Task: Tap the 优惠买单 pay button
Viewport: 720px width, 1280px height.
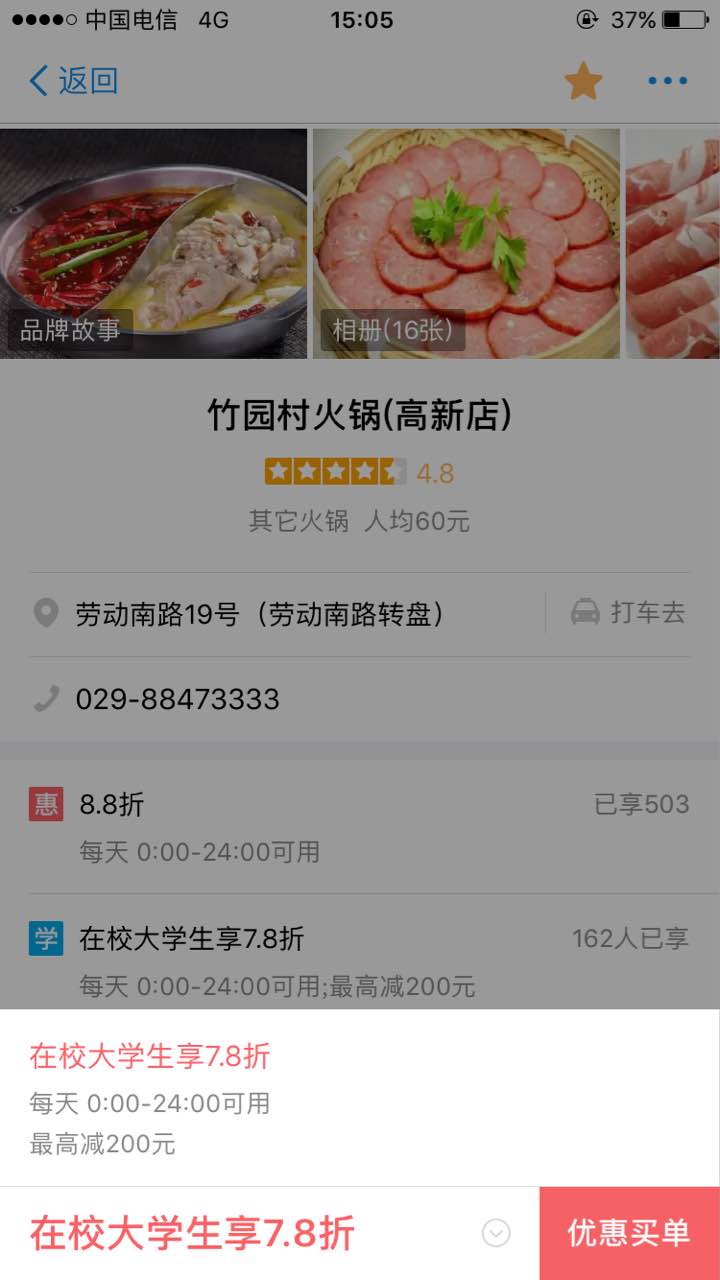Action: (x=629, y=1233)
